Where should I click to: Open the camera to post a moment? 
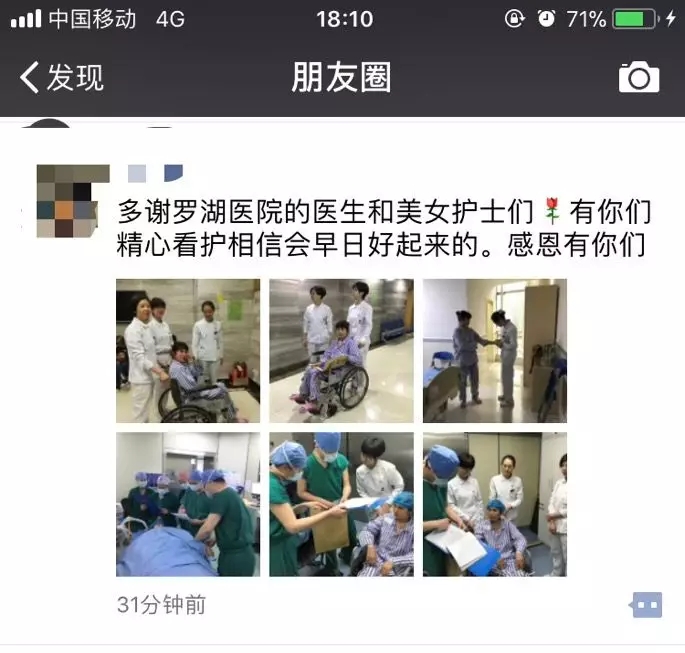click(639, 77)
